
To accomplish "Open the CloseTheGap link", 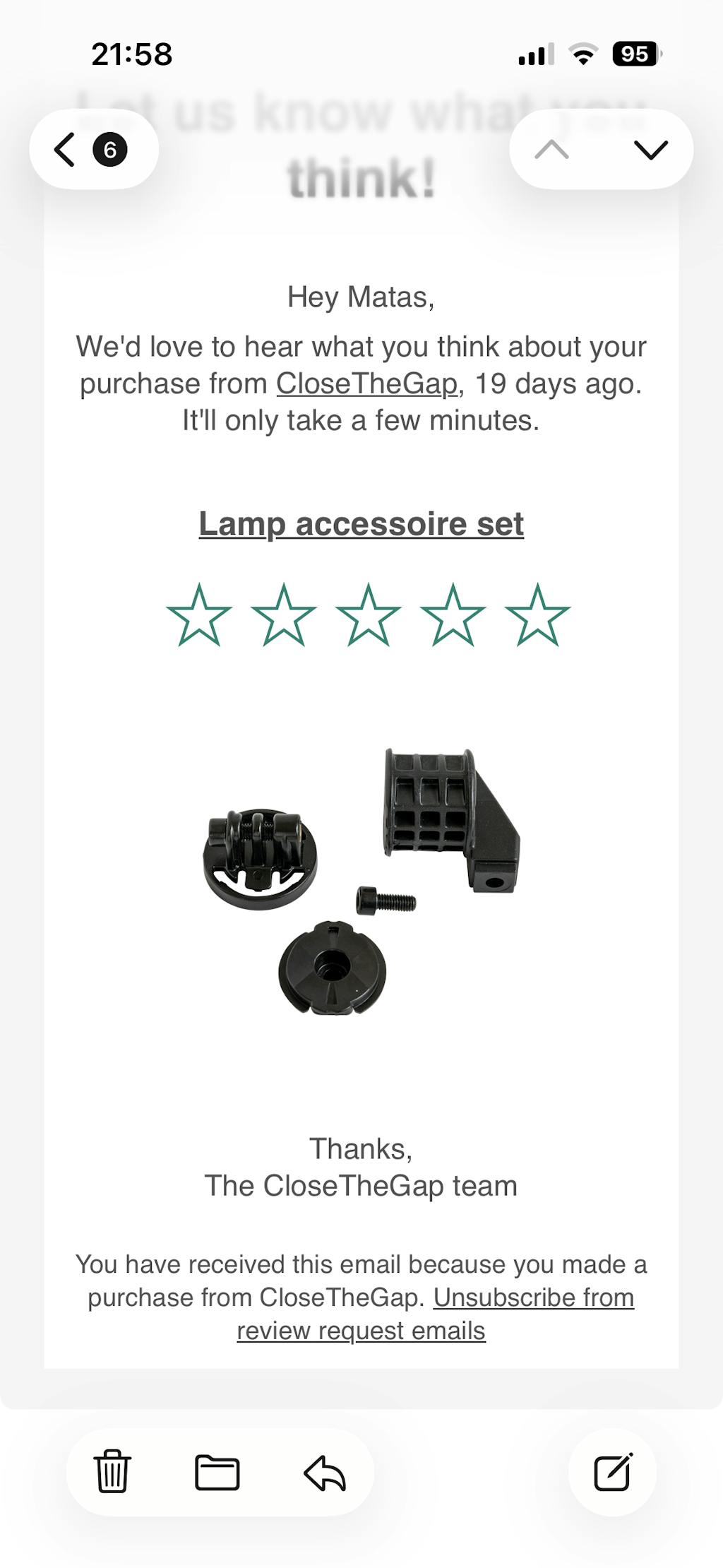I will (366, 384).
